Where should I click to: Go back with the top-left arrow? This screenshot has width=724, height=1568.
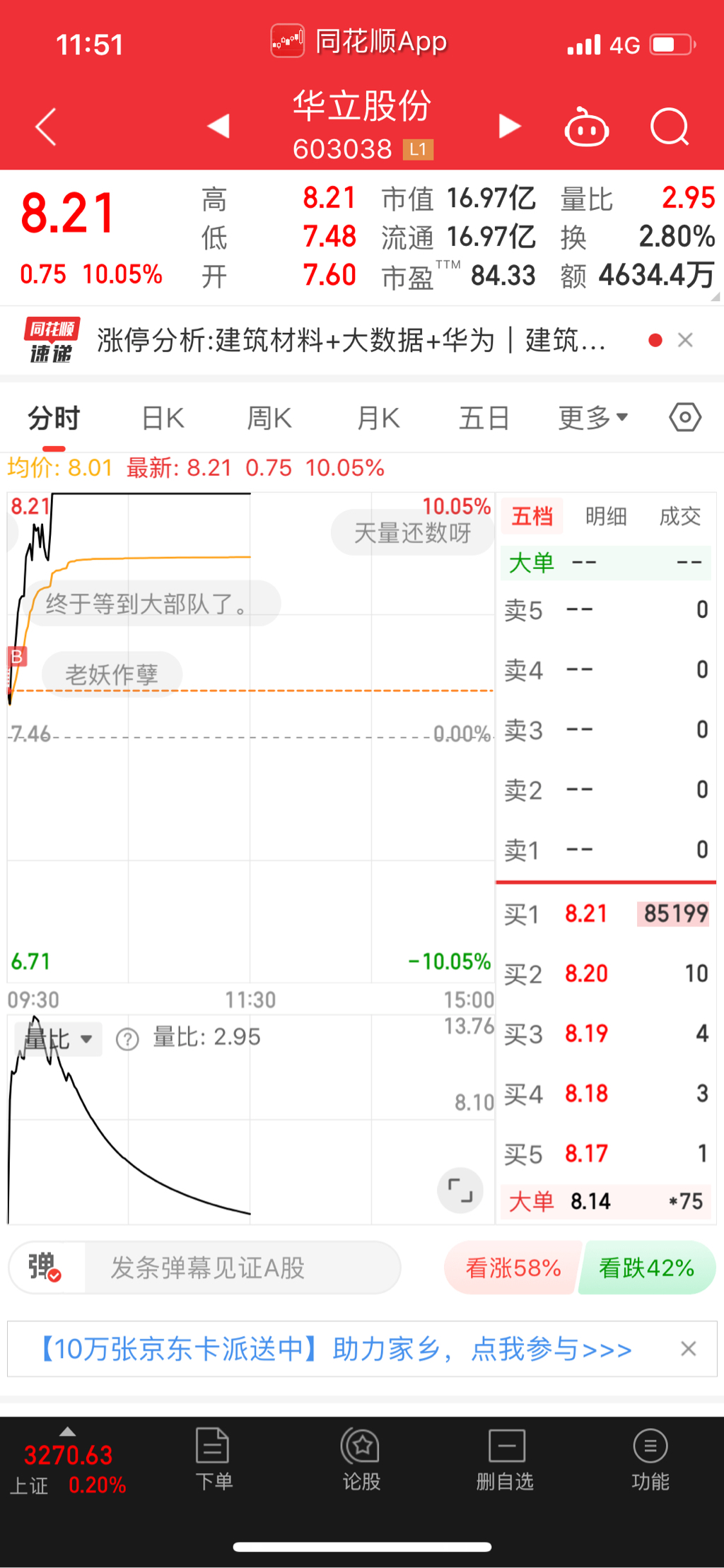[46, 127]
